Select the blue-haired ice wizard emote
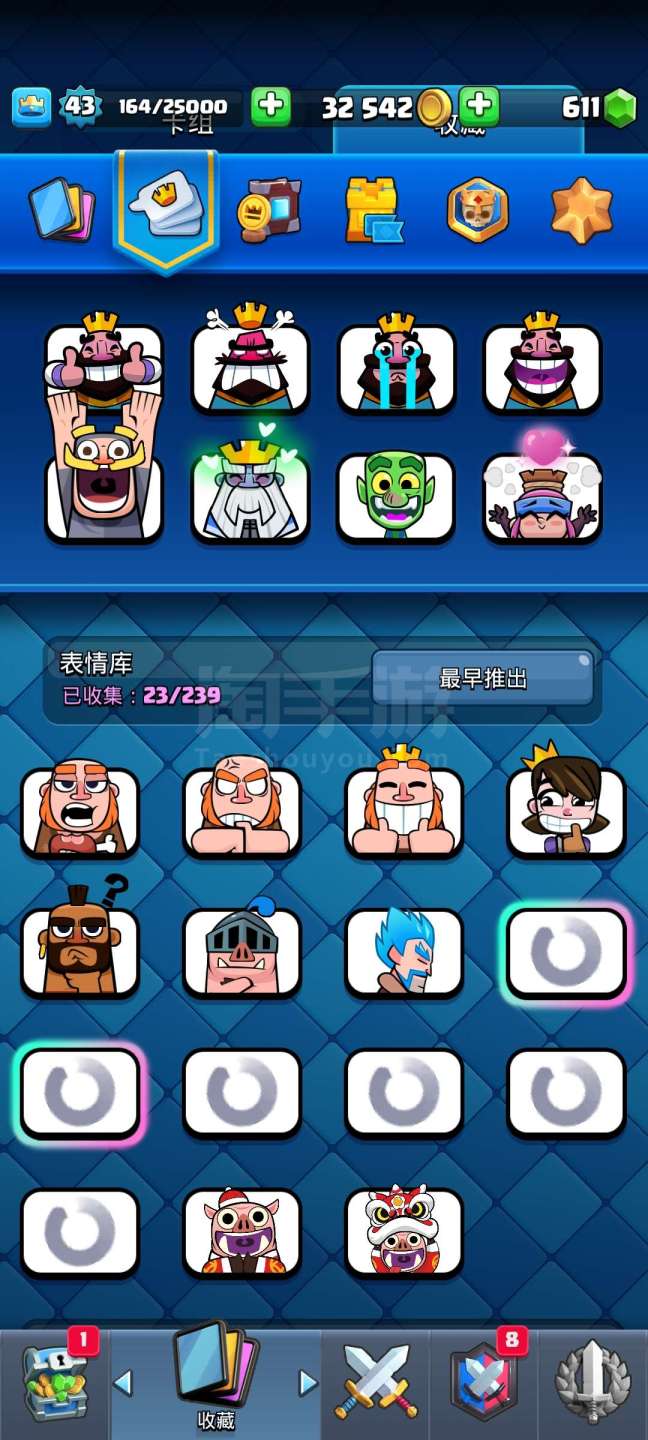The image size is (648, 1440). (x=404, y=951)
